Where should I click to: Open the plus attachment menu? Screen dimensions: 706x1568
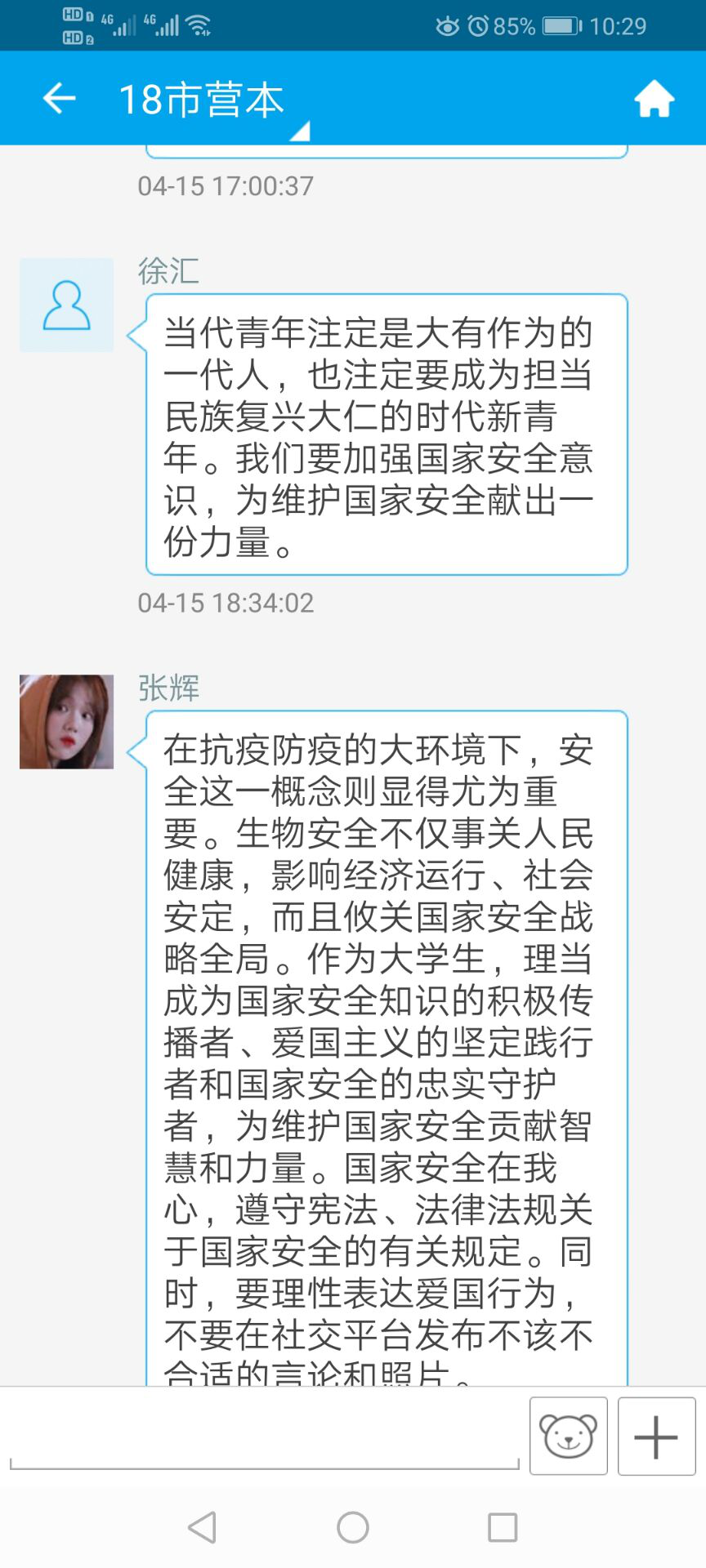point(656,1437)
